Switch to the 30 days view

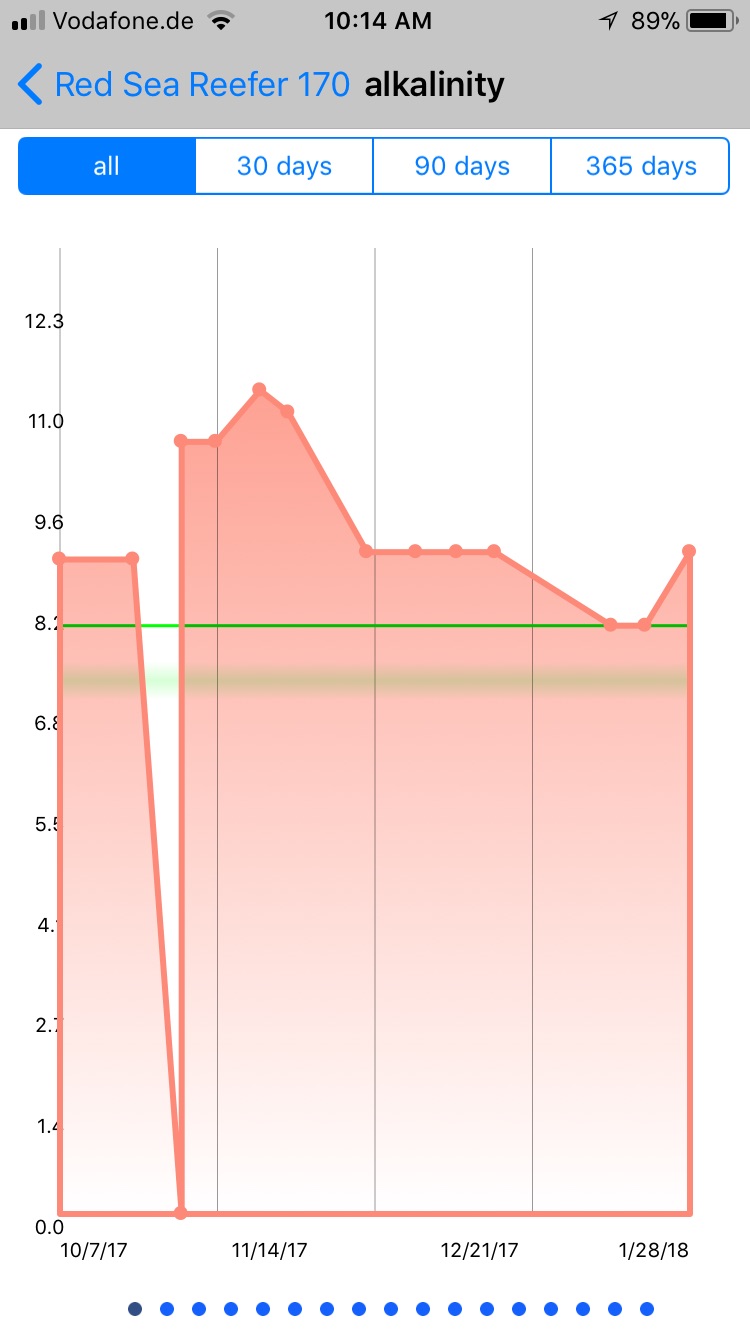(284, 166)
